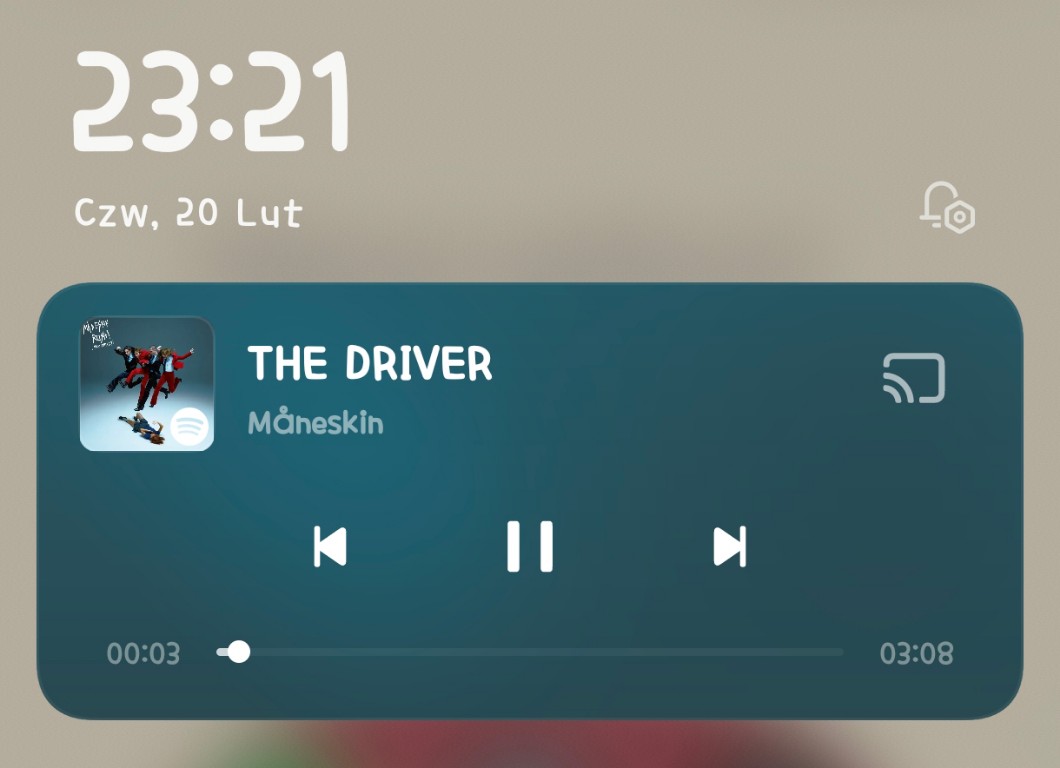The width and height of the screenshot is (1060, 768).
Task: Open notification settings bell icon
Action: tap(947, 208)
